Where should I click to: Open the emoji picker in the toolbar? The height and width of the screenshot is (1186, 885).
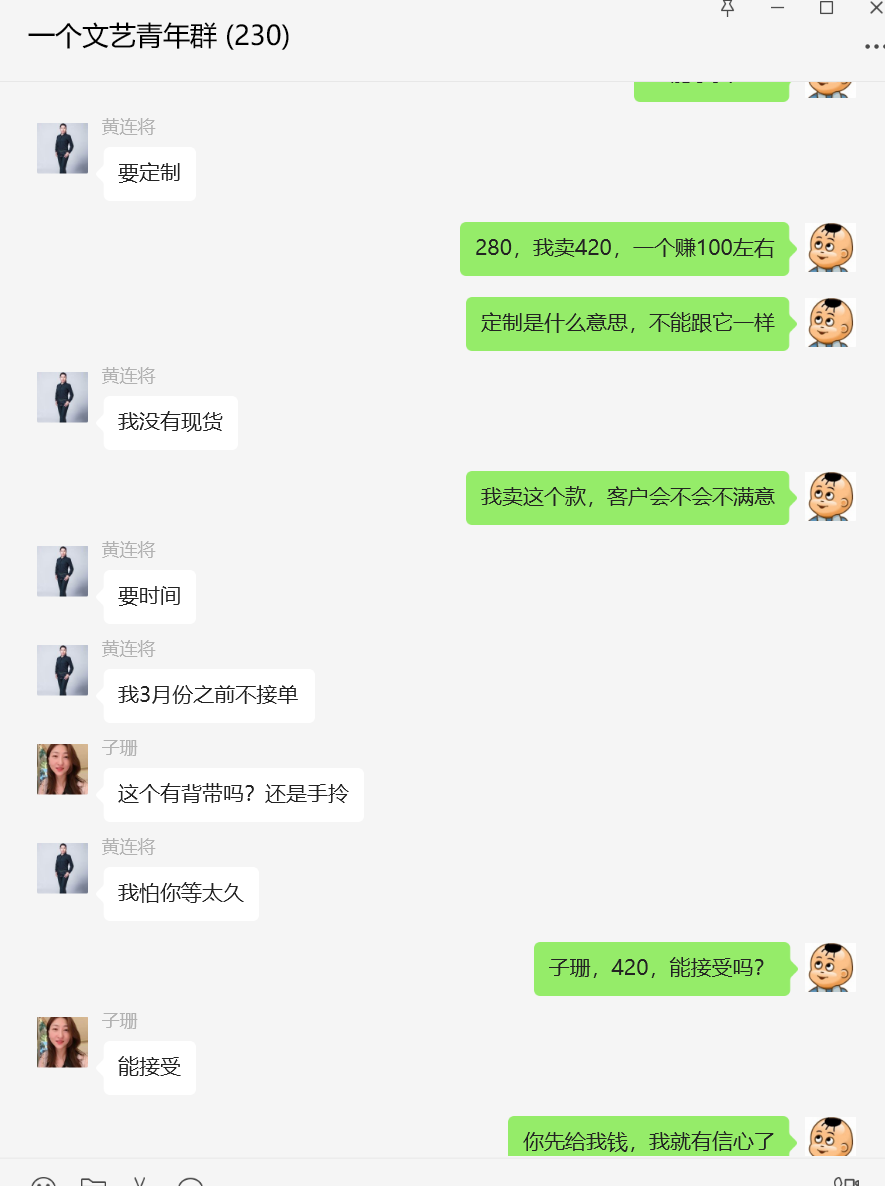pyautogui.click(x=42, y=1180)
